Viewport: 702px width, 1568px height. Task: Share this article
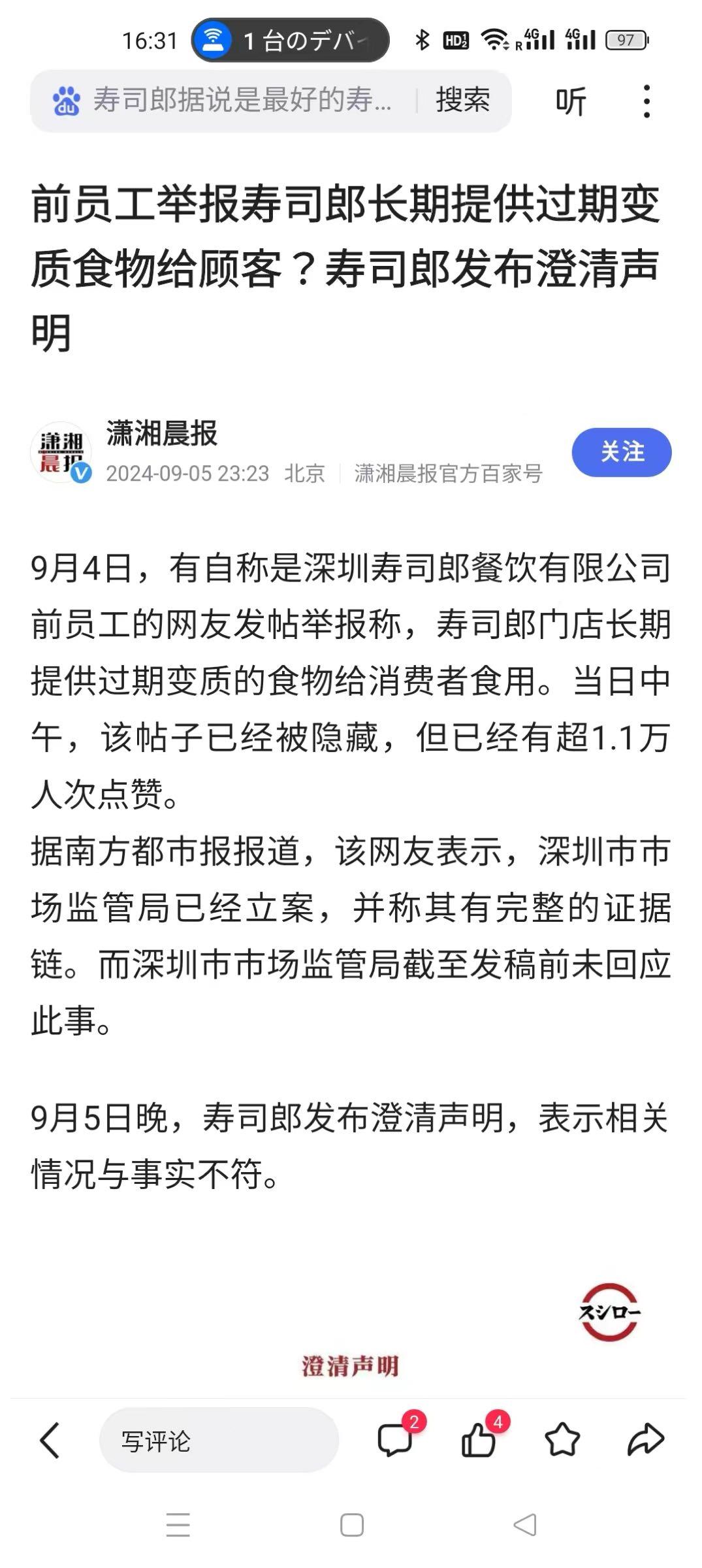(x=645, y=1439)
